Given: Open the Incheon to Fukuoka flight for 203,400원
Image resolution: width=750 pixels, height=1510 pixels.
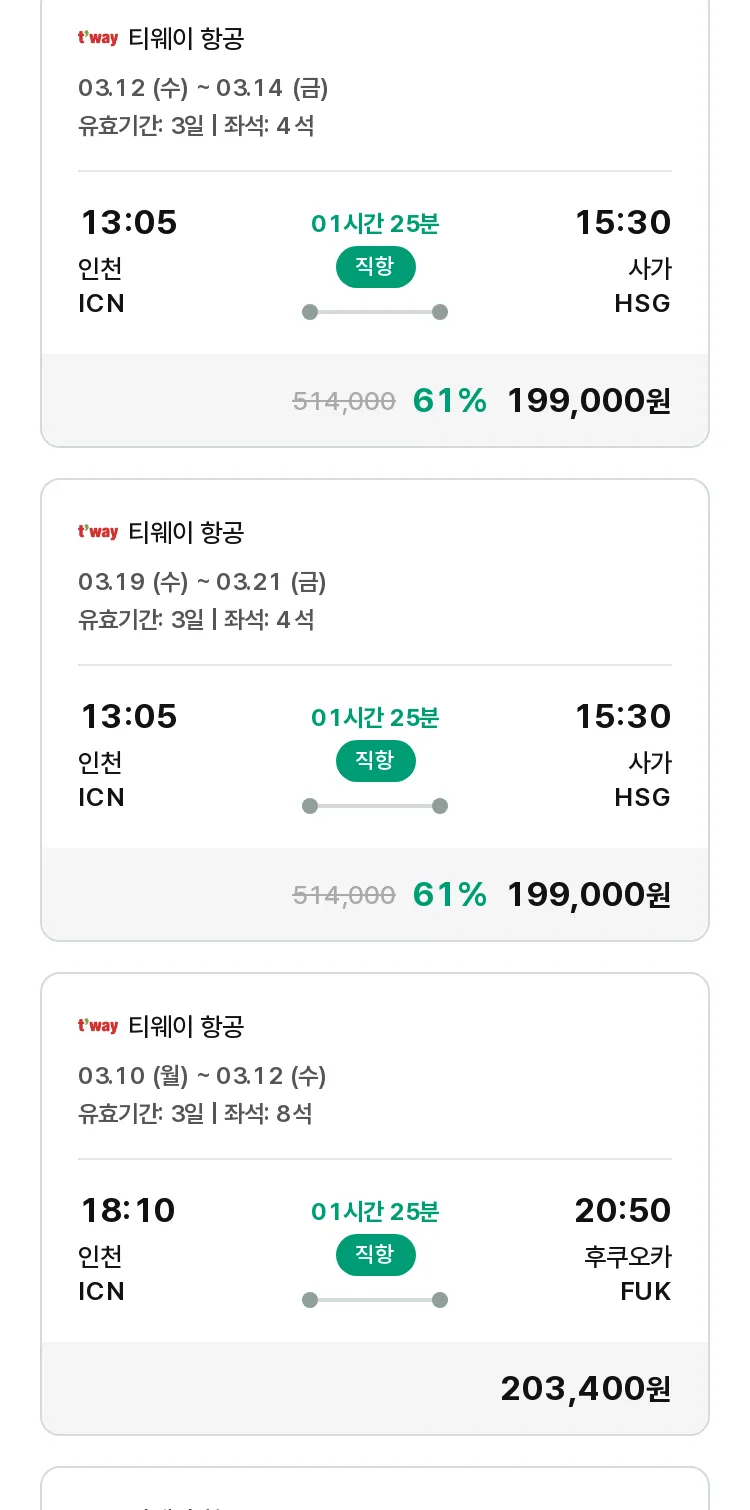Looking at the screenshot, I should [x=375, y=1204].
